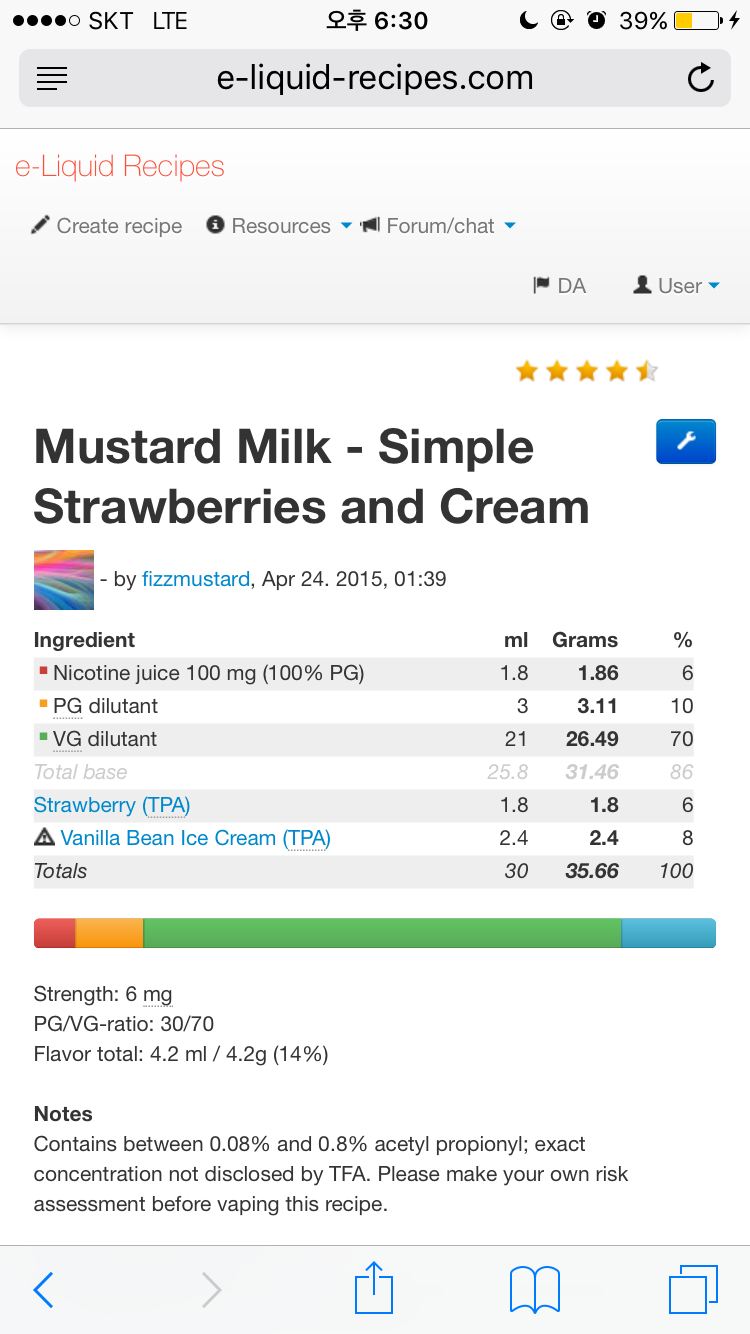Open the DA language selector
The height and width of the screenshot is (1334, 750).
tap(560, 286)
